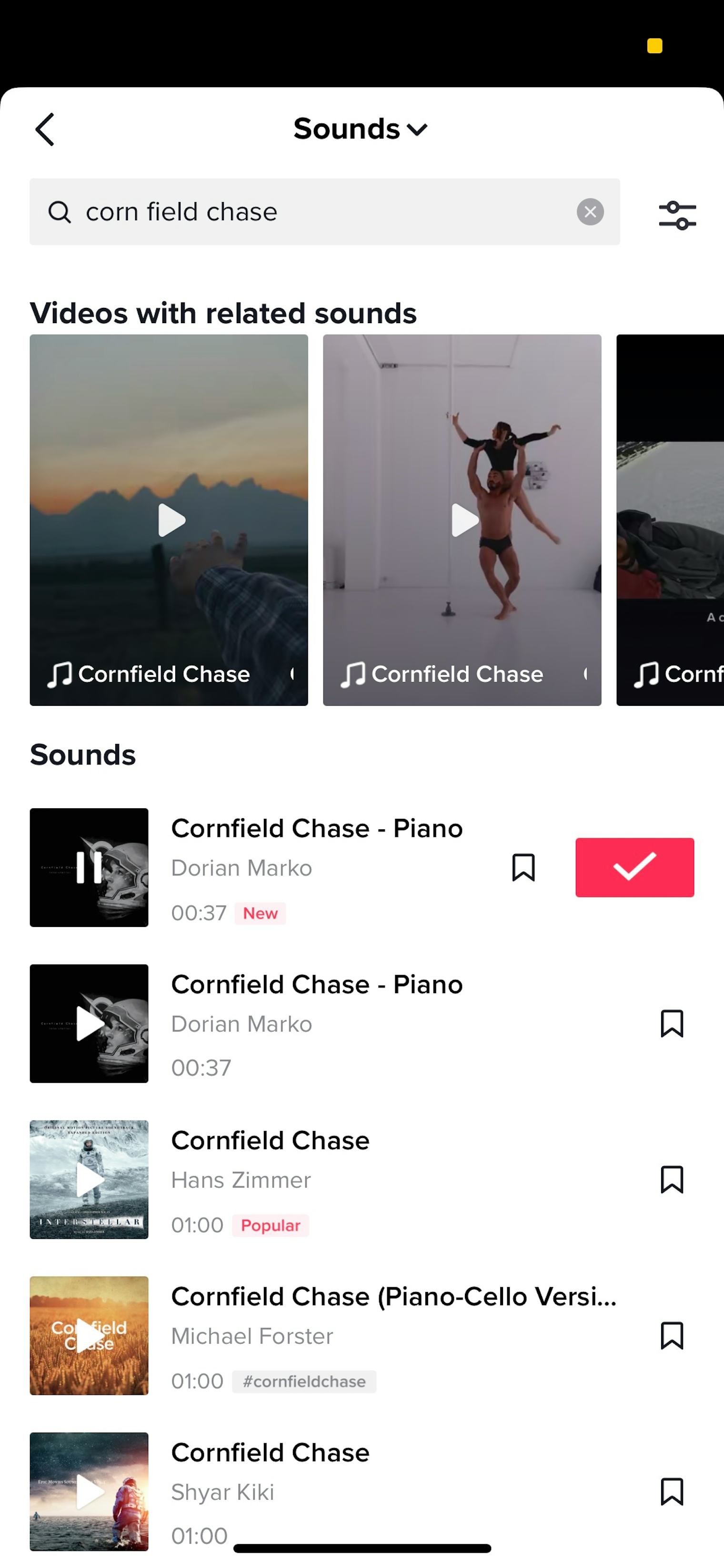Viewport: 724px width, 1568px height.
Task: Play Cornfield Chase by Hans Zimmer
Action: [x=89, y=1179]
